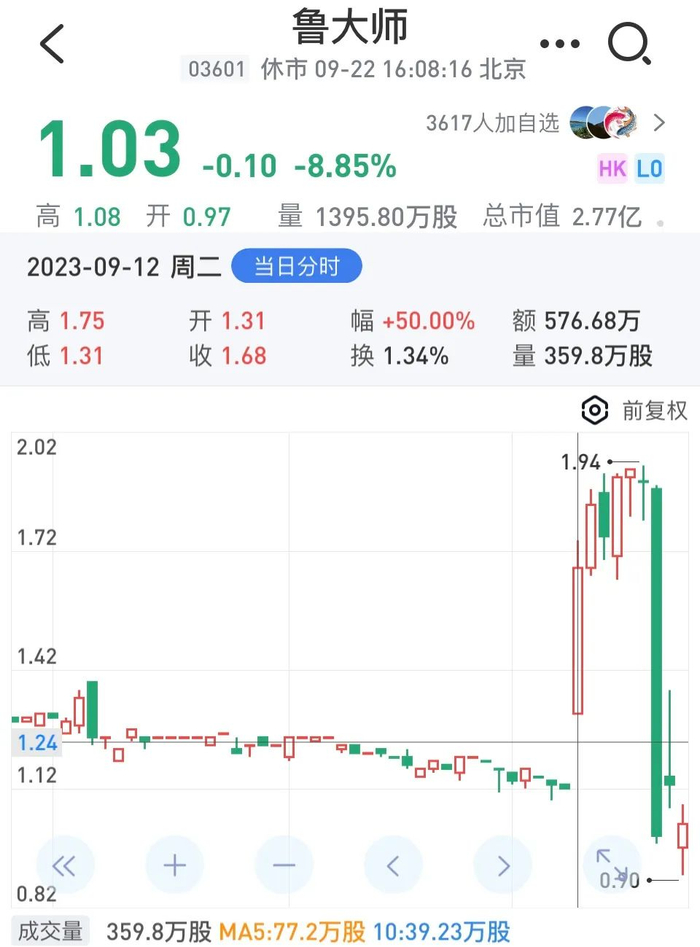
Task: Tap the 当日分时 button
Action: [x=296, y=267]
